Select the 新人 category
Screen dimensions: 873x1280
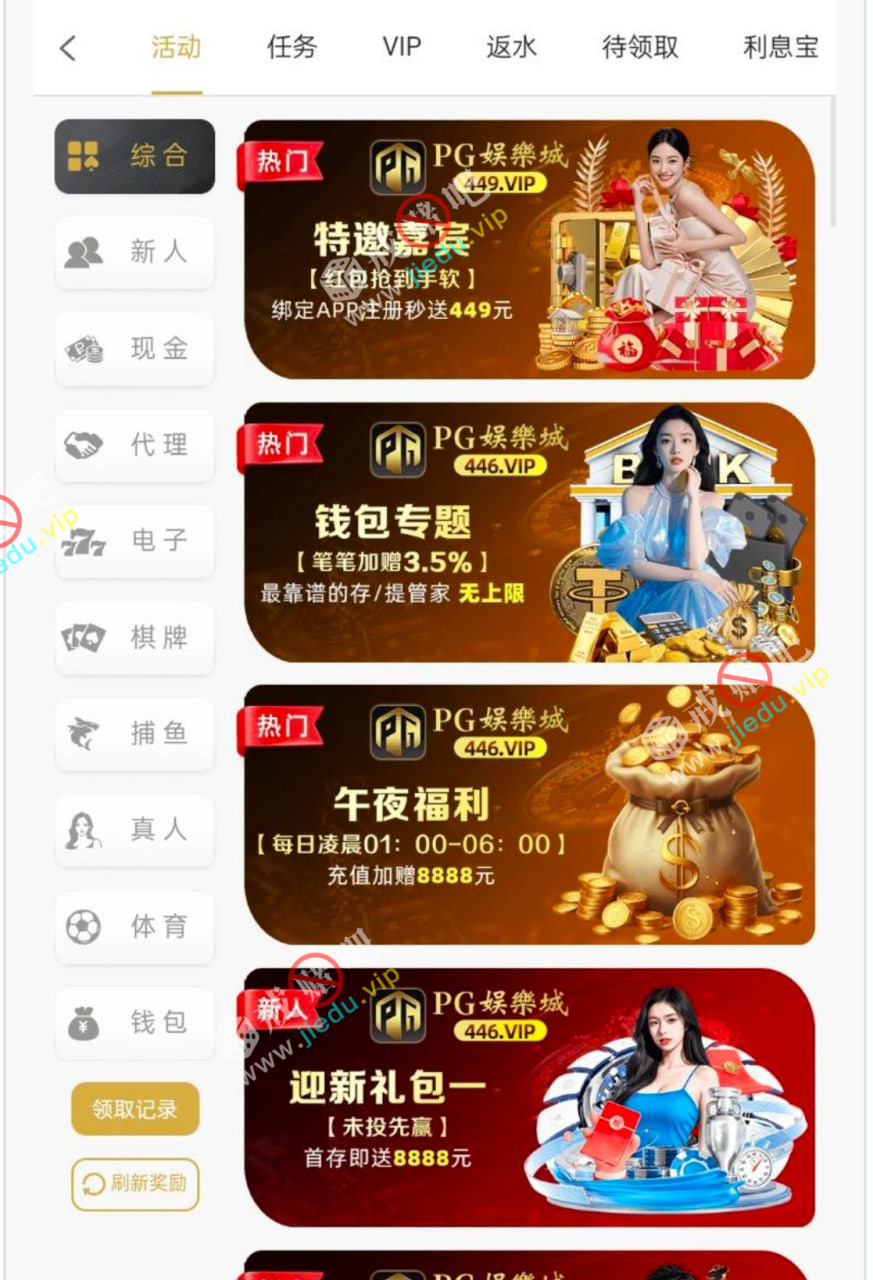click(135, 252)
